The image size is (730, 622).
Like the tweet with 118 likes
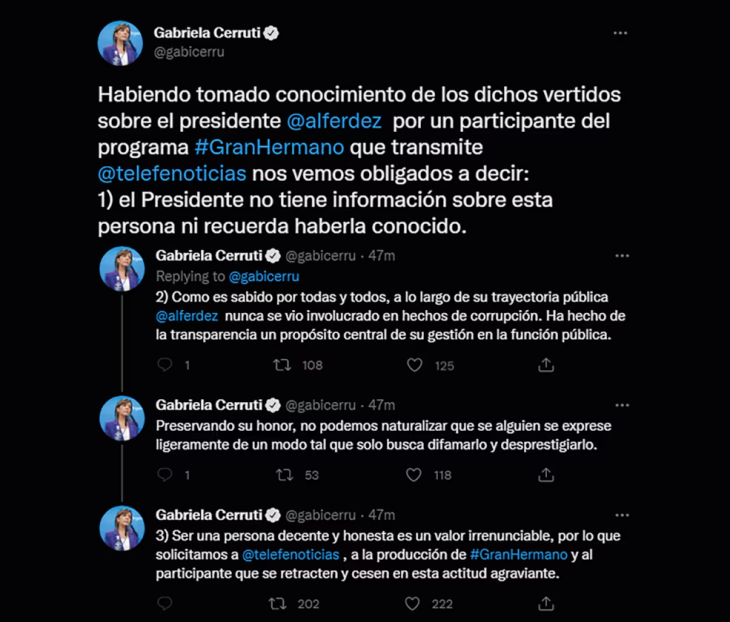point(414,475)
